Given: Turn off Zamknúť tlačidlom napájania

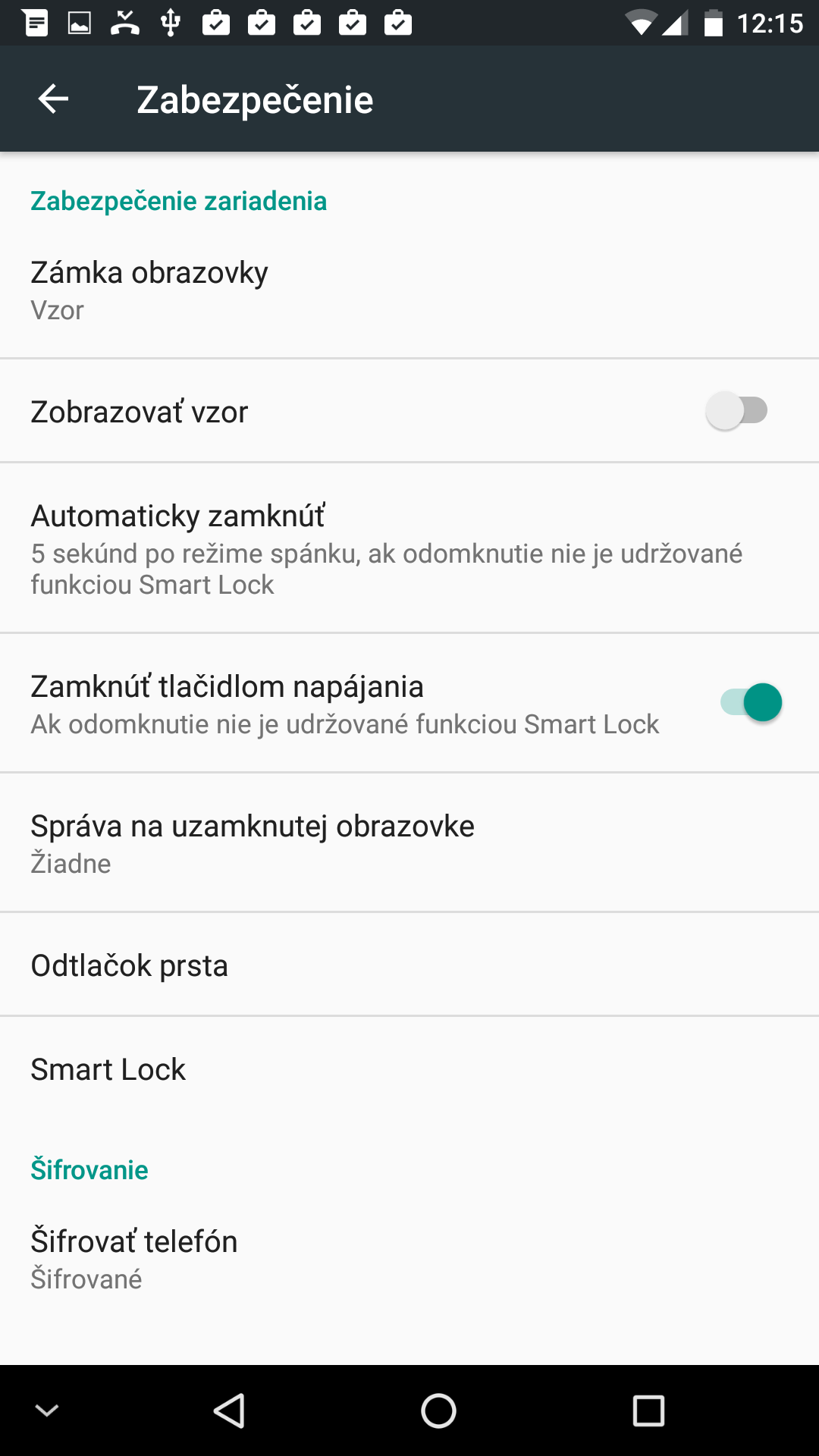Looking at the screenshot, I should pos(751,702).
